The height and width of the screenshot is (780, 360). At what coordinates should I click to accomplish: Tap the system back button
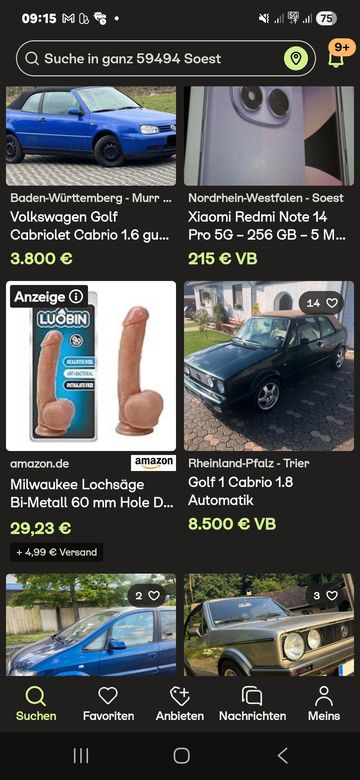(x=282, y=756)
